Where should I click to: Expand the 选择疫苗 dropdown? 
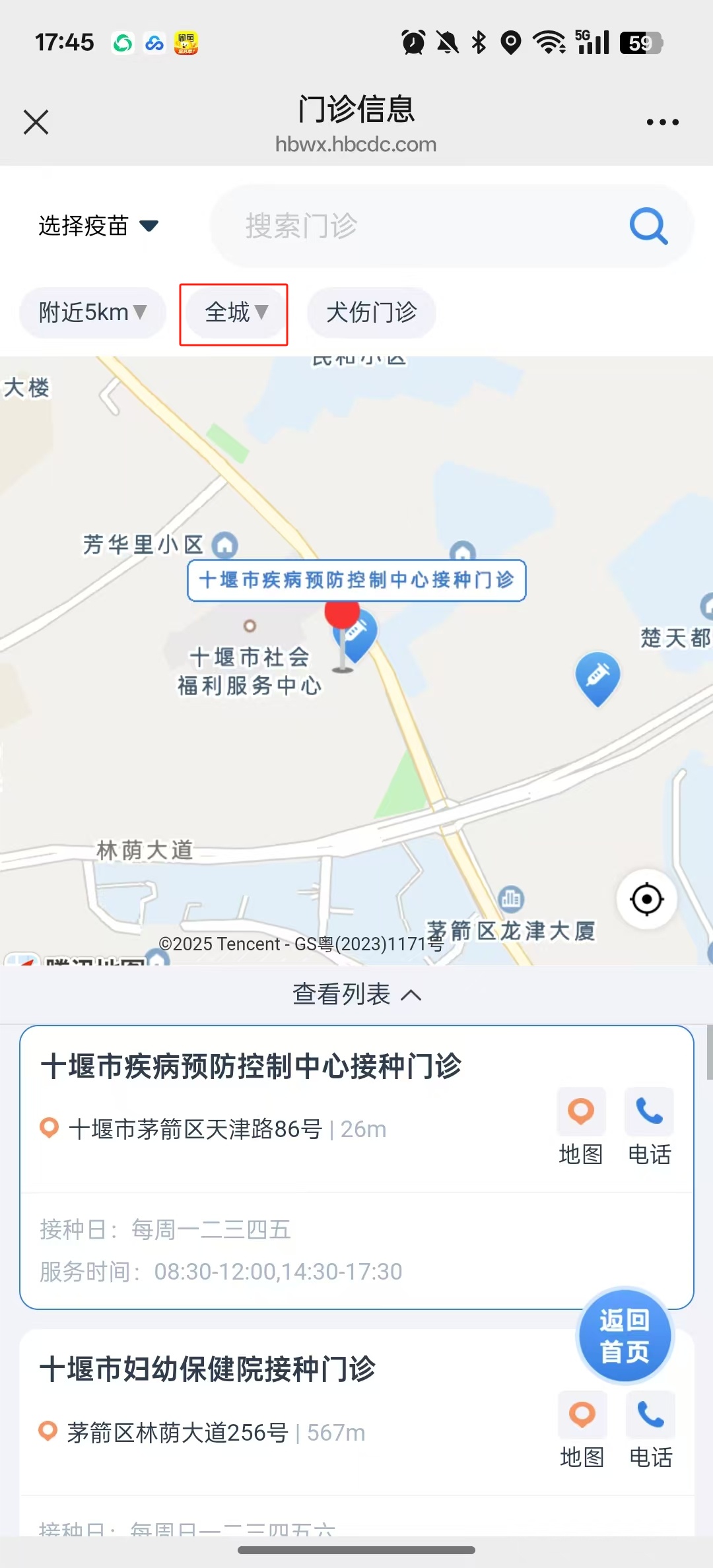point(99,226)
